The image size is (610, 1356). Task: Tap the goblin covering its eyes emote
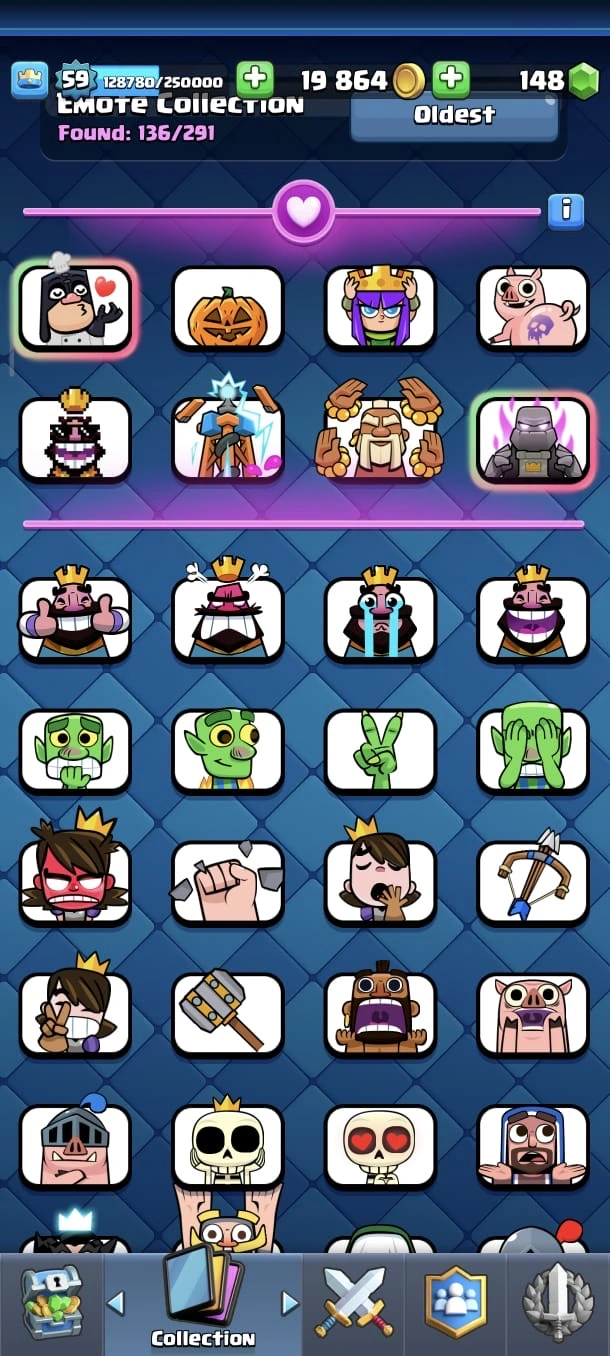click(533, 751)
